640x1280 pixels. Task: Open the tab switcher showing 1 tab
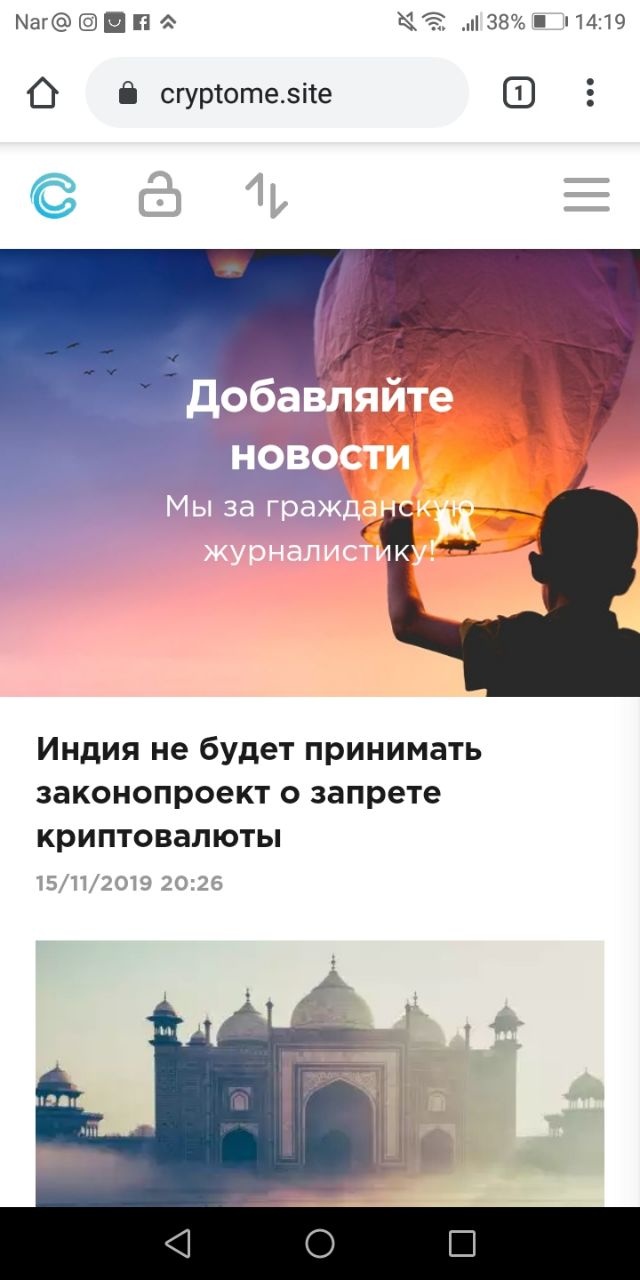(x=518, y=94)
